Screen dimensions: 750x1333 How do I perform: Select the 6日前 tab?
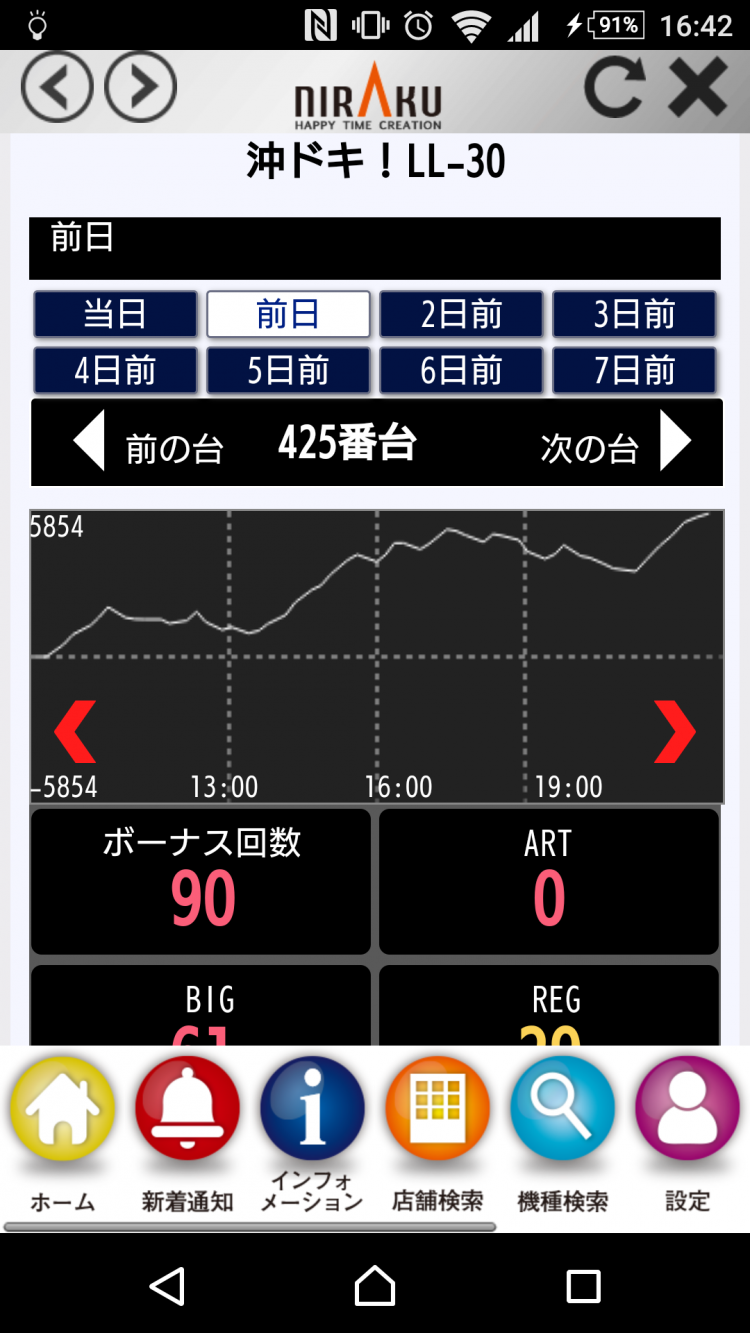[461, 371]
